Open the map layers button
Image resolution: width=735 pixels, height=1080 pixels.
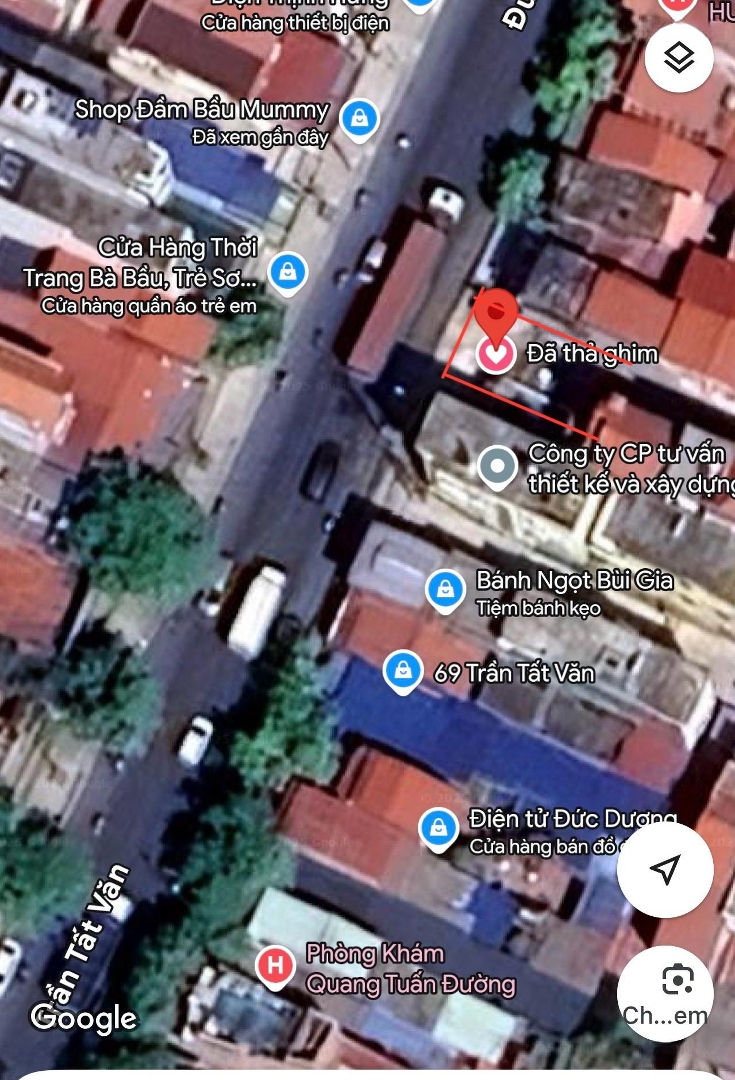coord(679,58)
